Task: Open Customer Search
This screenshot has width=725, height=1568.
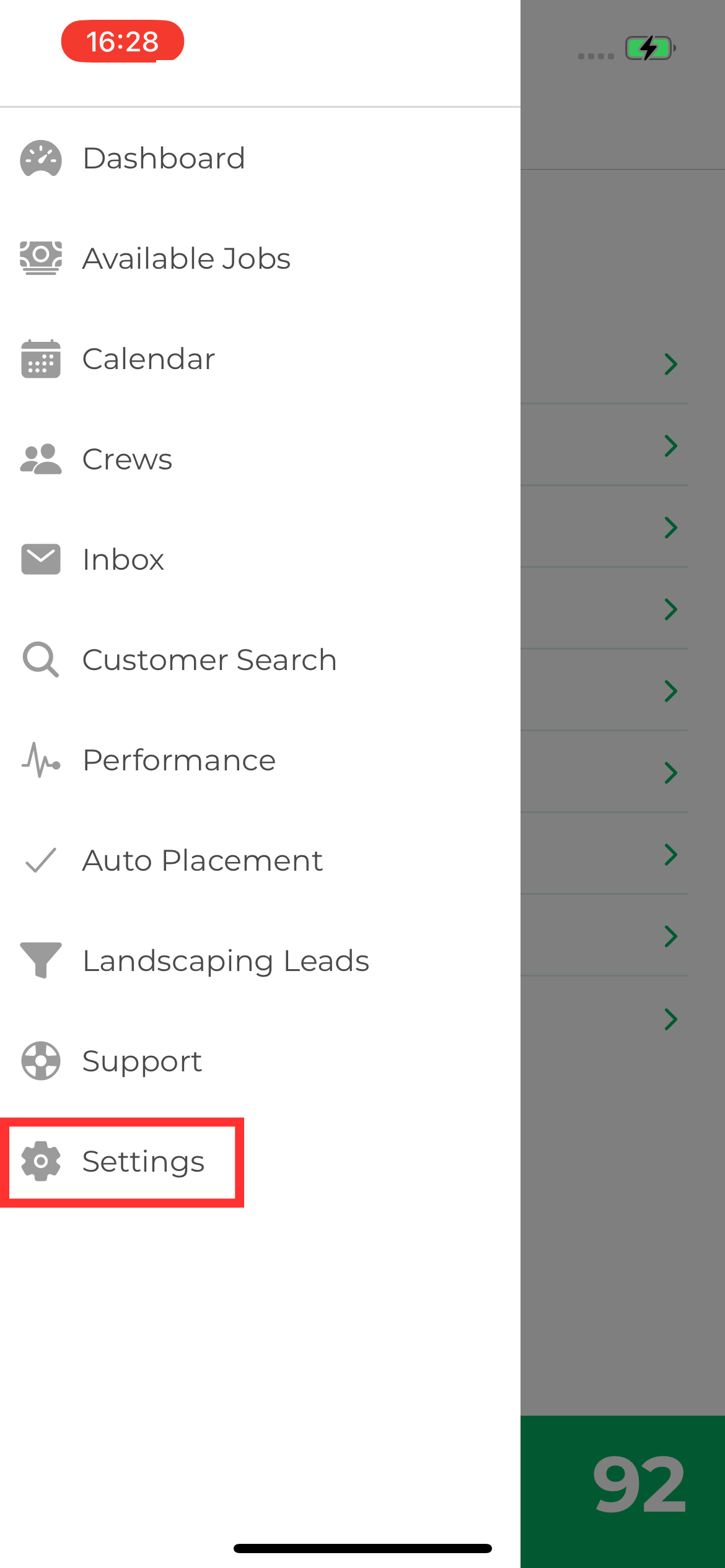Action: [x=260, y=660]
